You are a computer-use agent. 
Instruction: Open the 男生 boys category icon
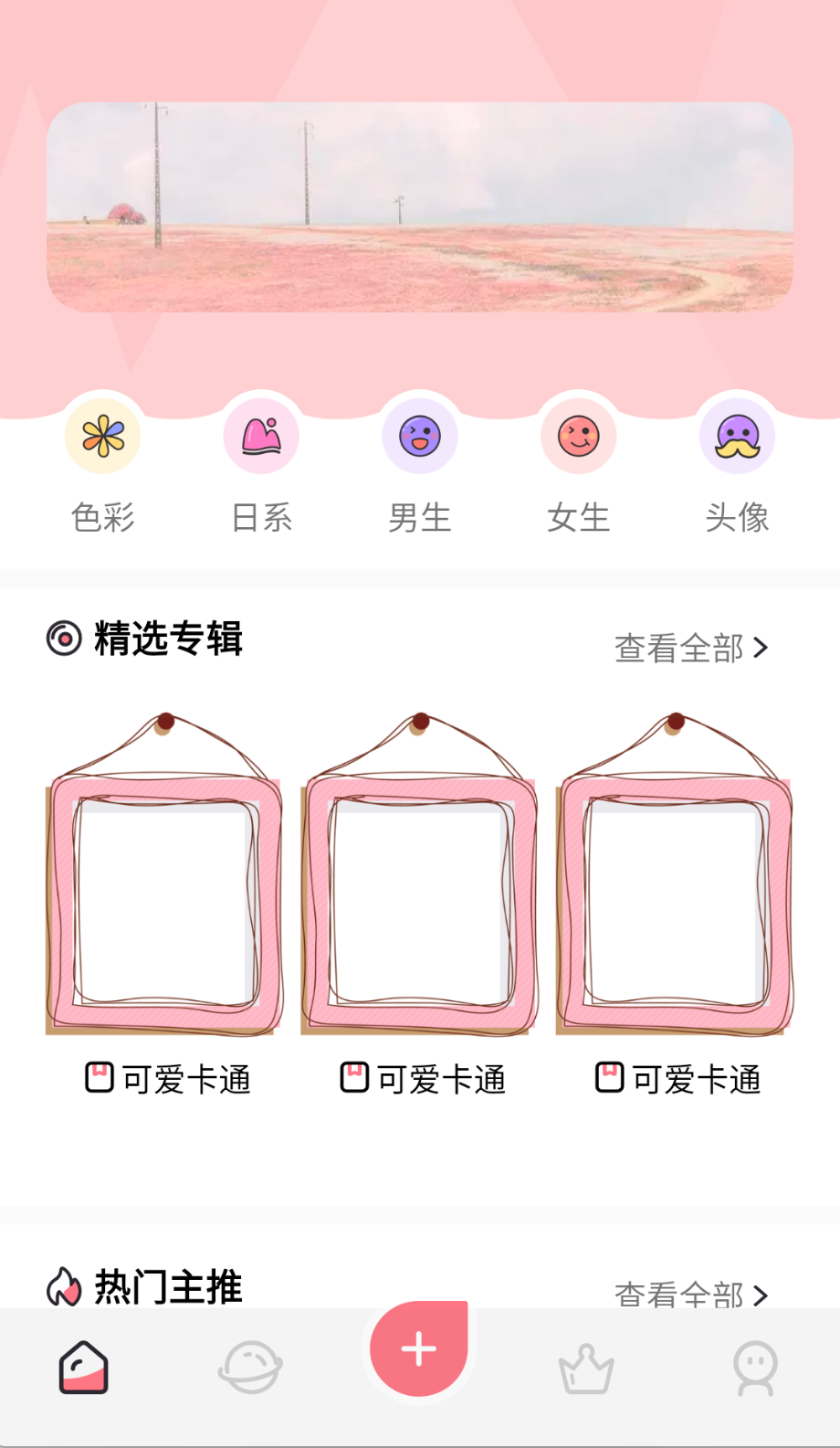[x=419, y=436]
